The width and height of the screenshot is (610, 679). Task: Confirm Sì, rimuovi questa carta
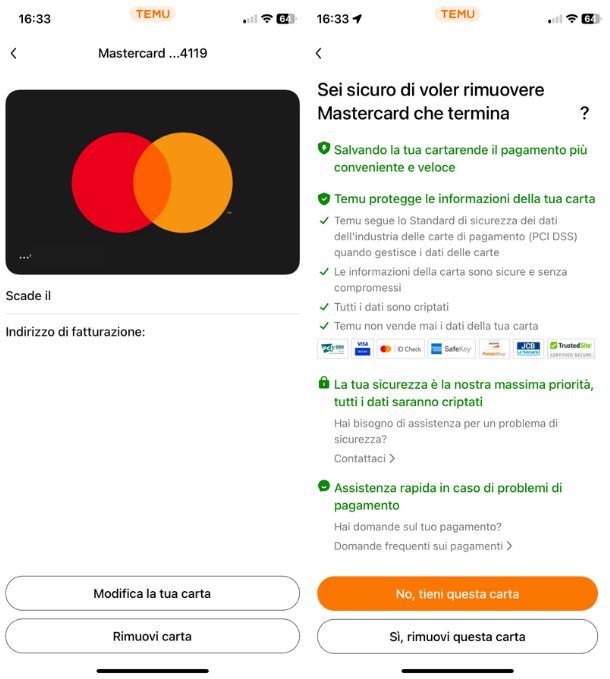click(457, 636)
